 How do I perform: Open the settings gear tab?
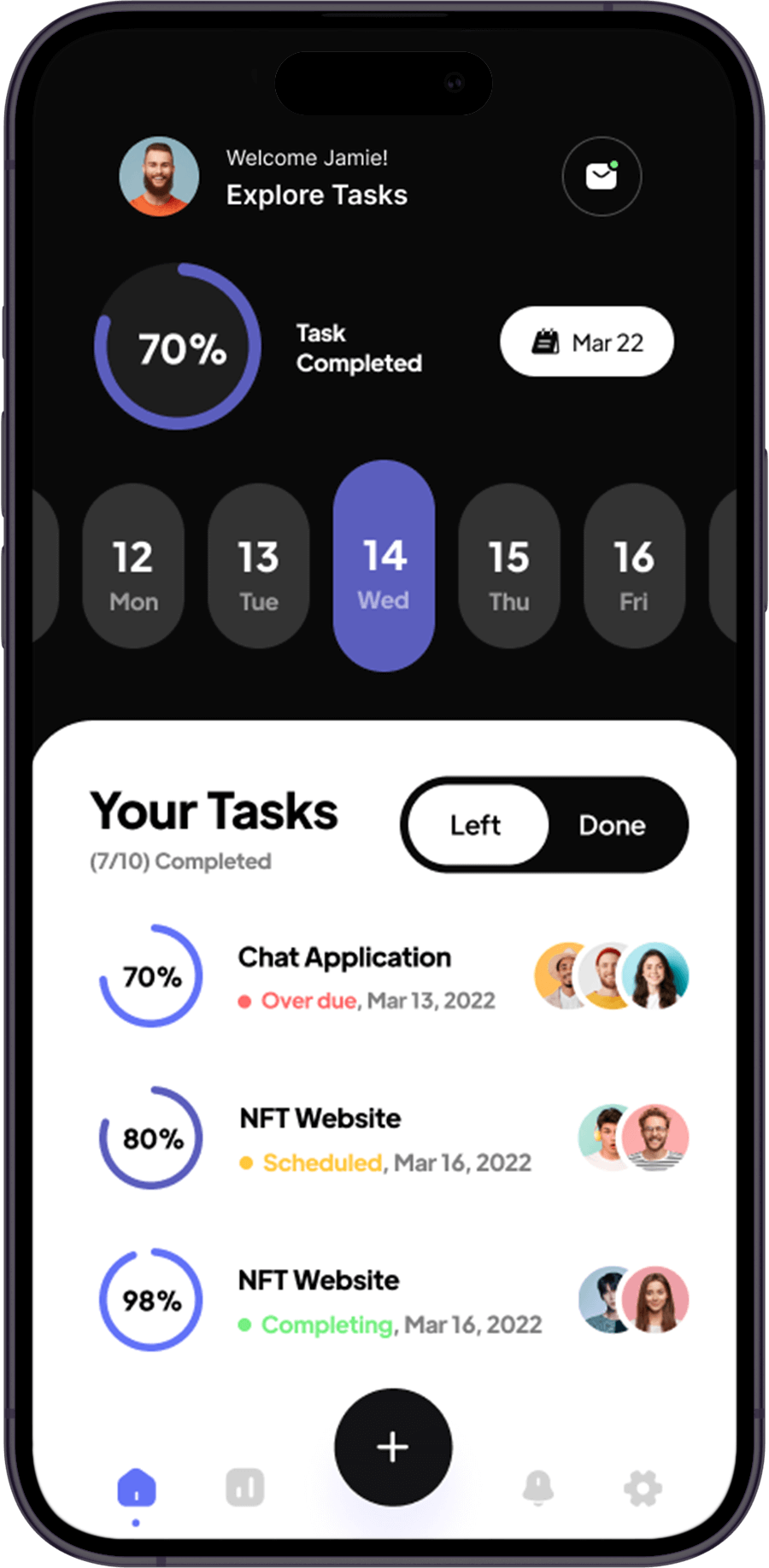click(x=643, y=1489)
